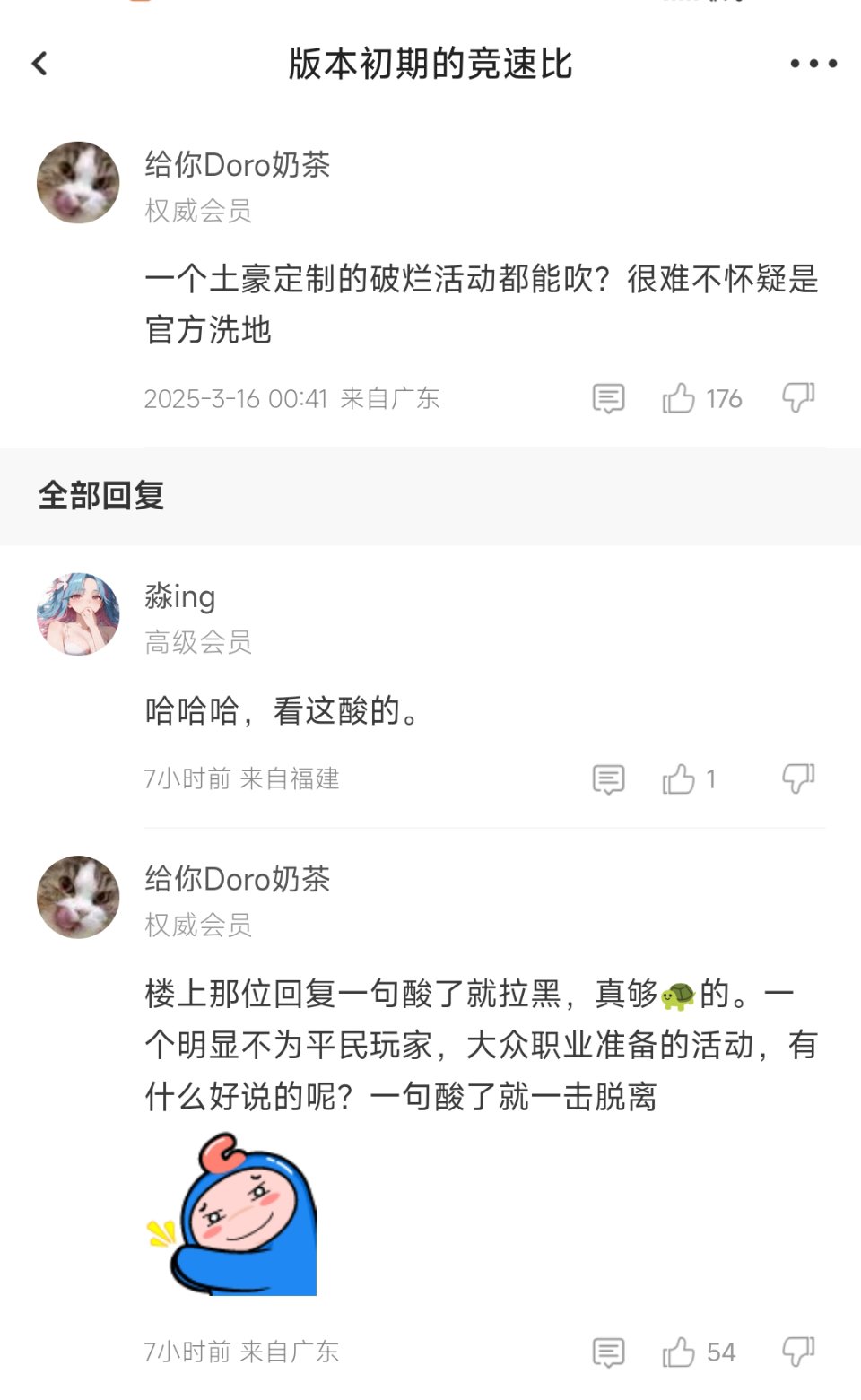Open the three-dot overflow menu

tap(813, 64)
